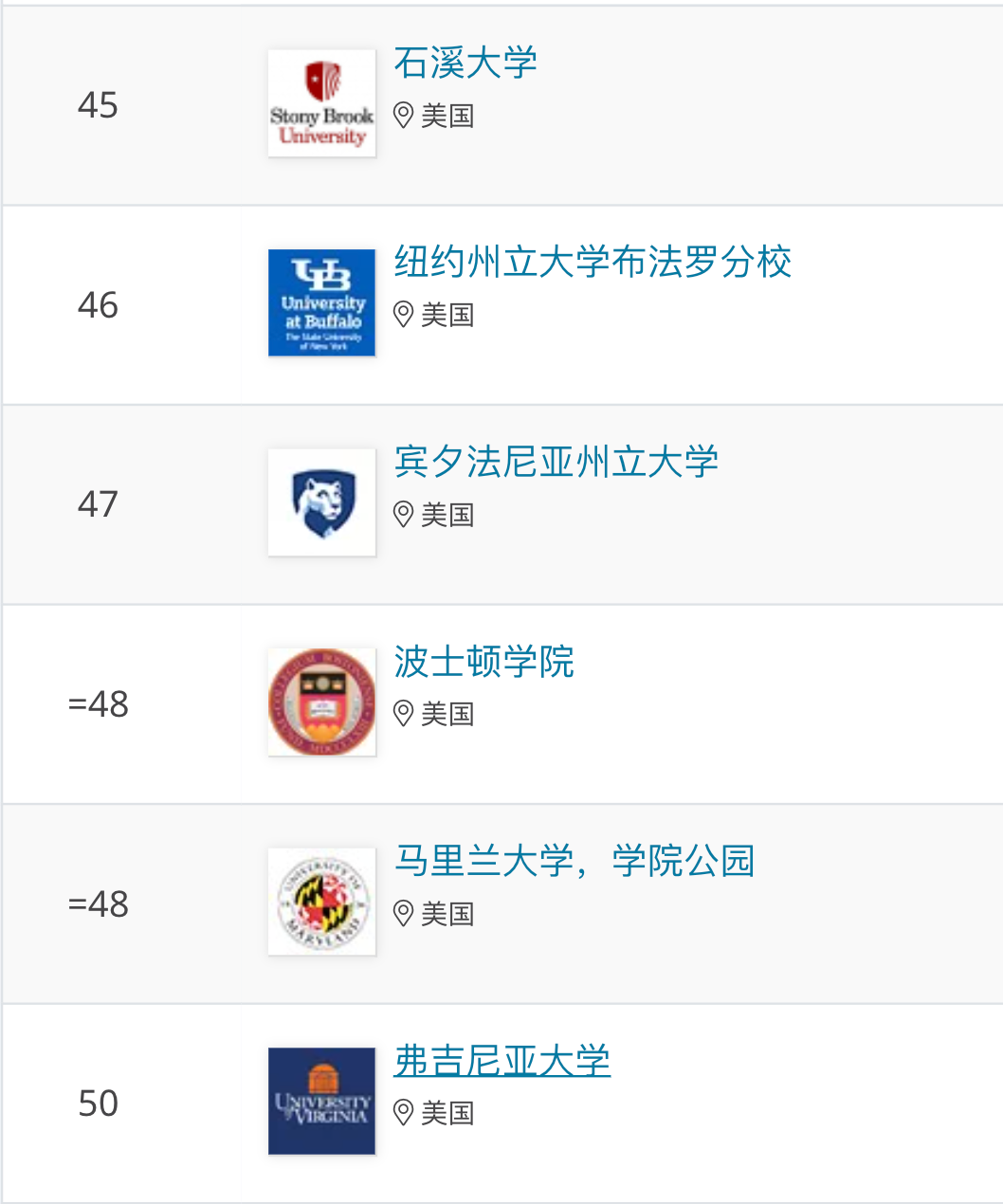Image resolution: width=1003 pixels, height=1204 pixels.
Task: Open 马里兰大学，学院公园 page
Action: point(574,861)
